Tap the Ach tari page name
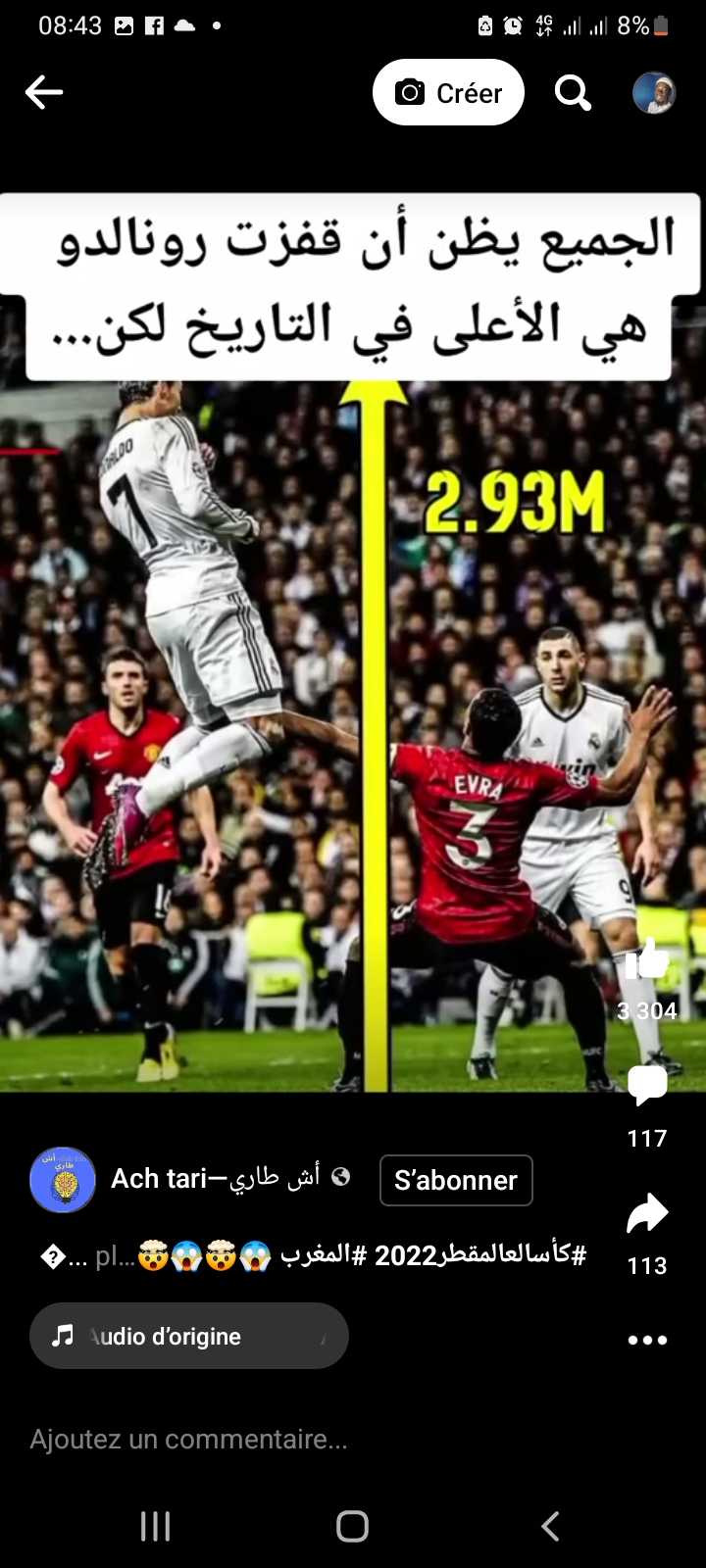 pyautogui.click(x=216, y=1178)
